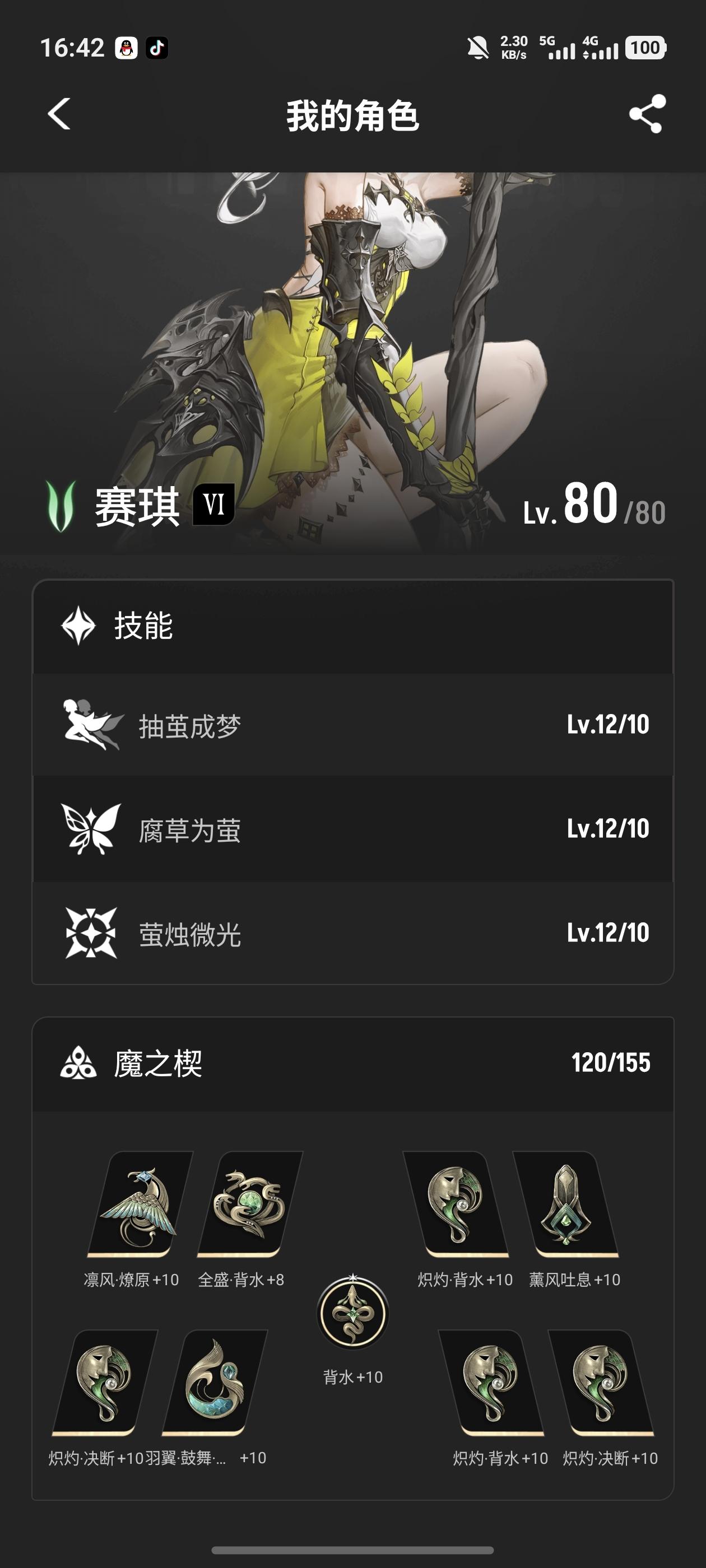Open skill 腐草为萤 details
The height and width of the screenshot is (1568, 706).
click(352, 829)
